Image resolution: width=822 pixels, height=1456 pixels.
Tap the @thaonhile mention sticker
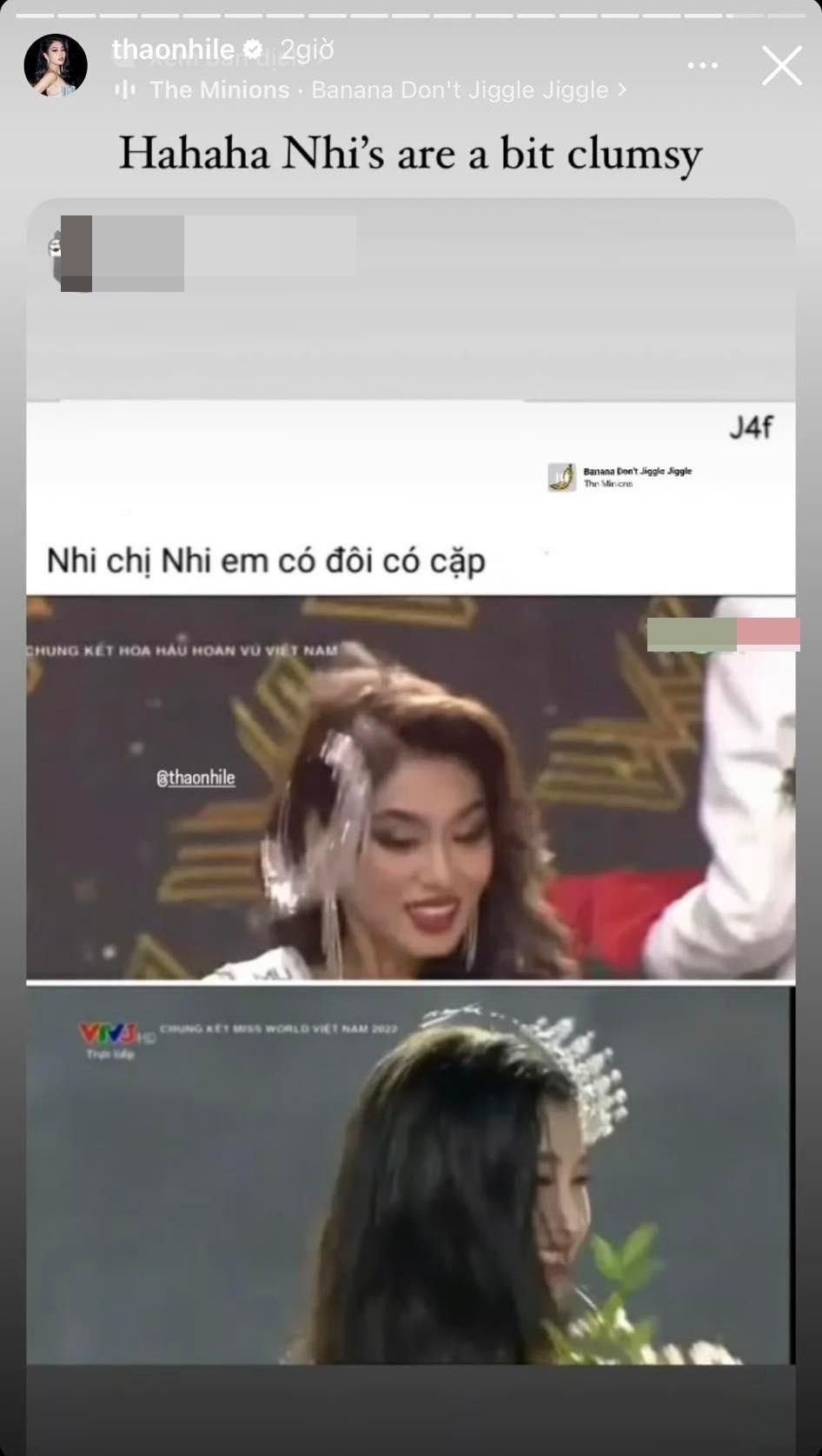click(196, 778)
